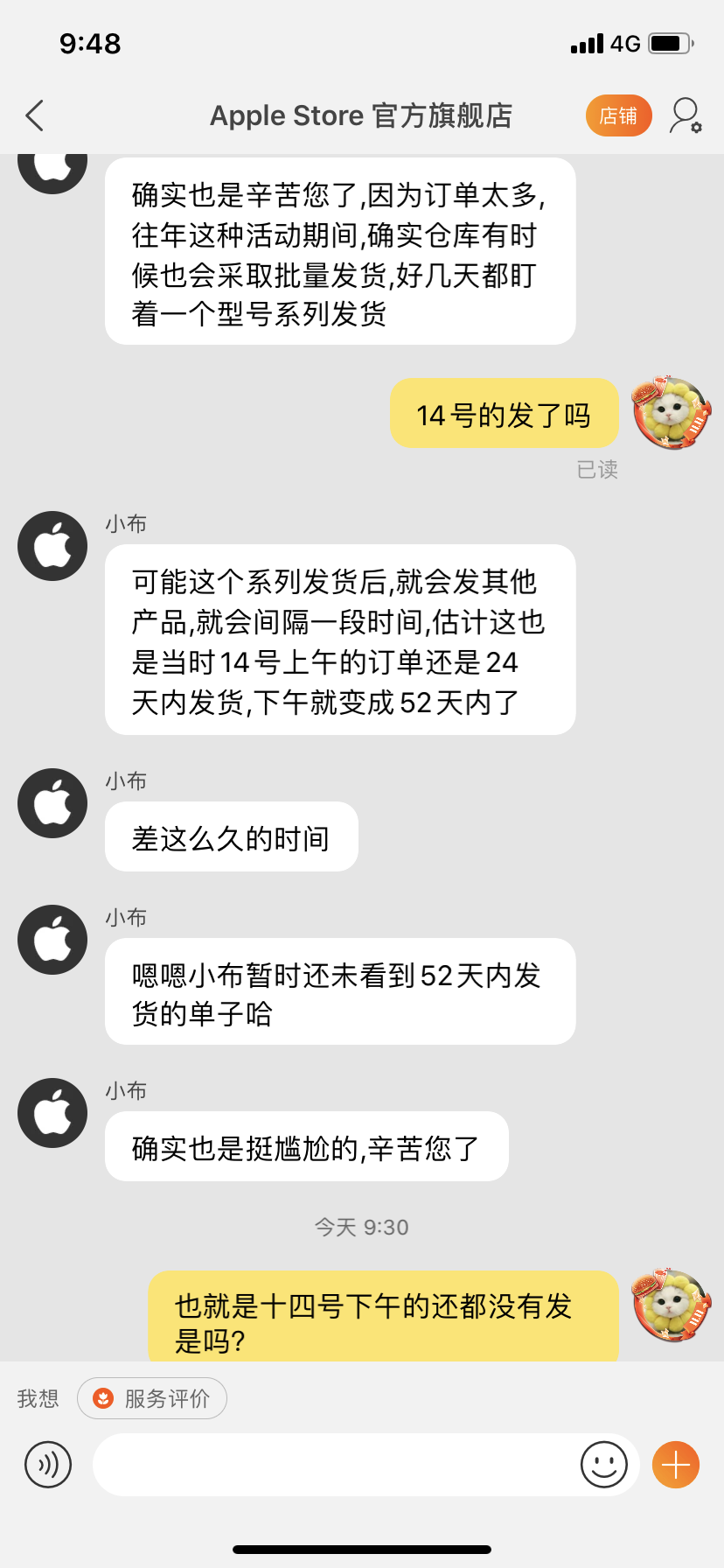Image resolution: width=724 pixels, height=1568 pixels.
Task: Go back with the top-left arrow
Action: (35, 115)
